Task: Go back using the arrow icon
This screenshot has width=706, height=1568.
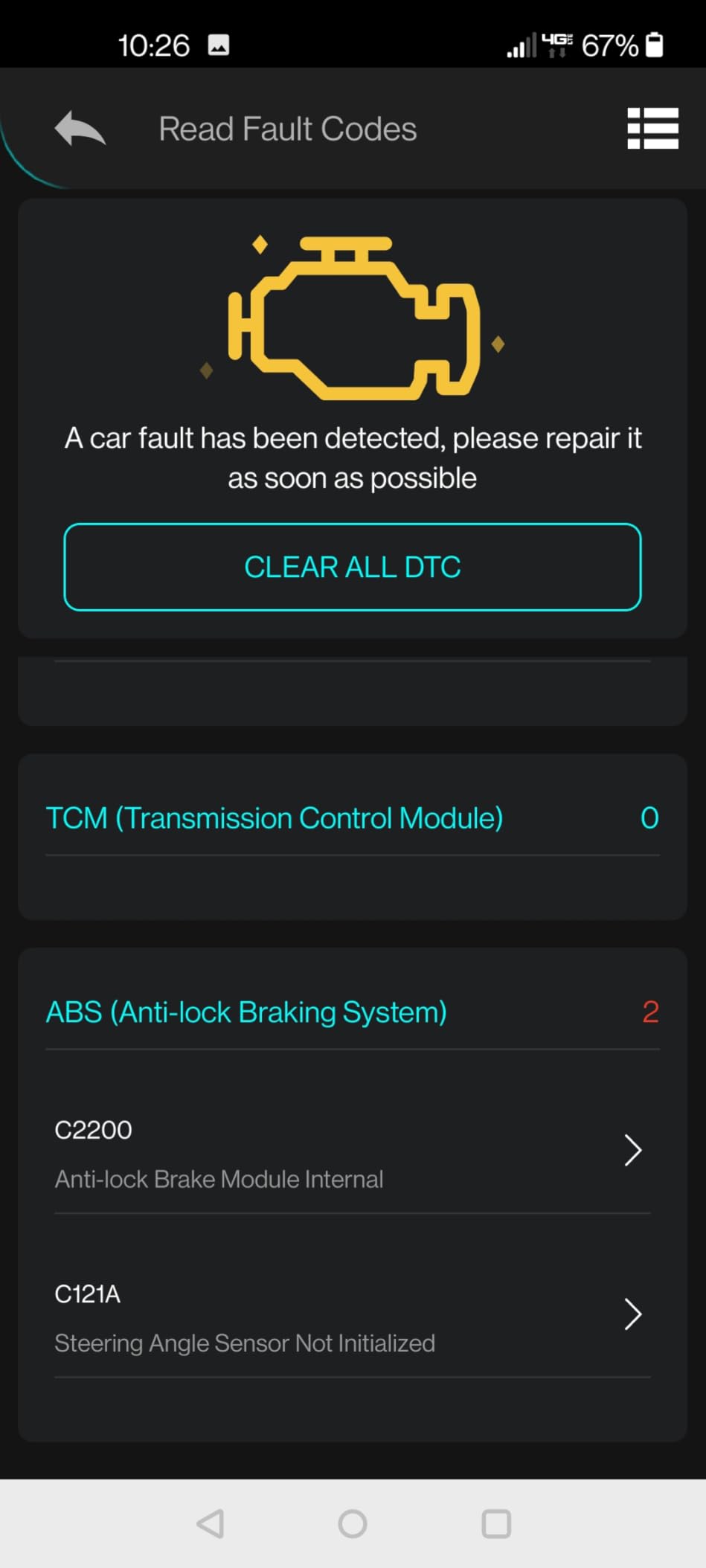Action: tap(80, 129)
